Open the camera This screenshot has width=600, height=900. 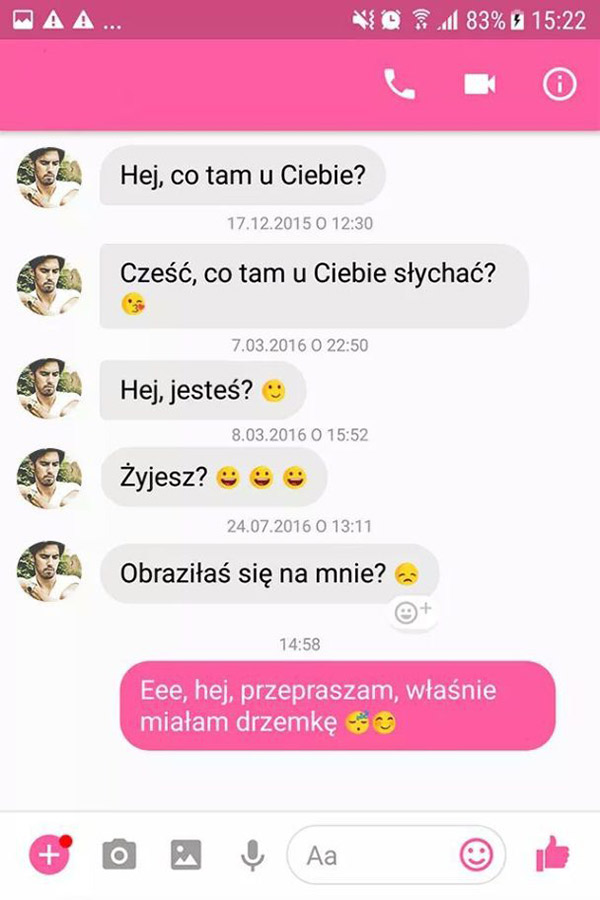(x=119, y=854)
